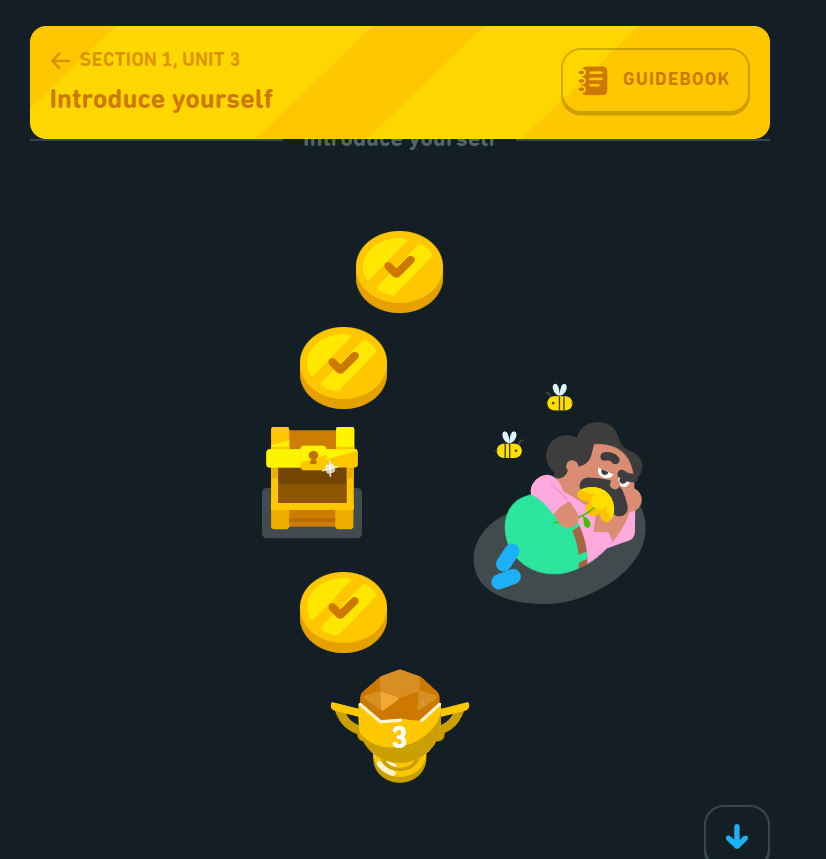This screenshot has width=826, height=859.
Task: Open the completed lesson above the treasure chest
Action: click(x=343, y=364)
